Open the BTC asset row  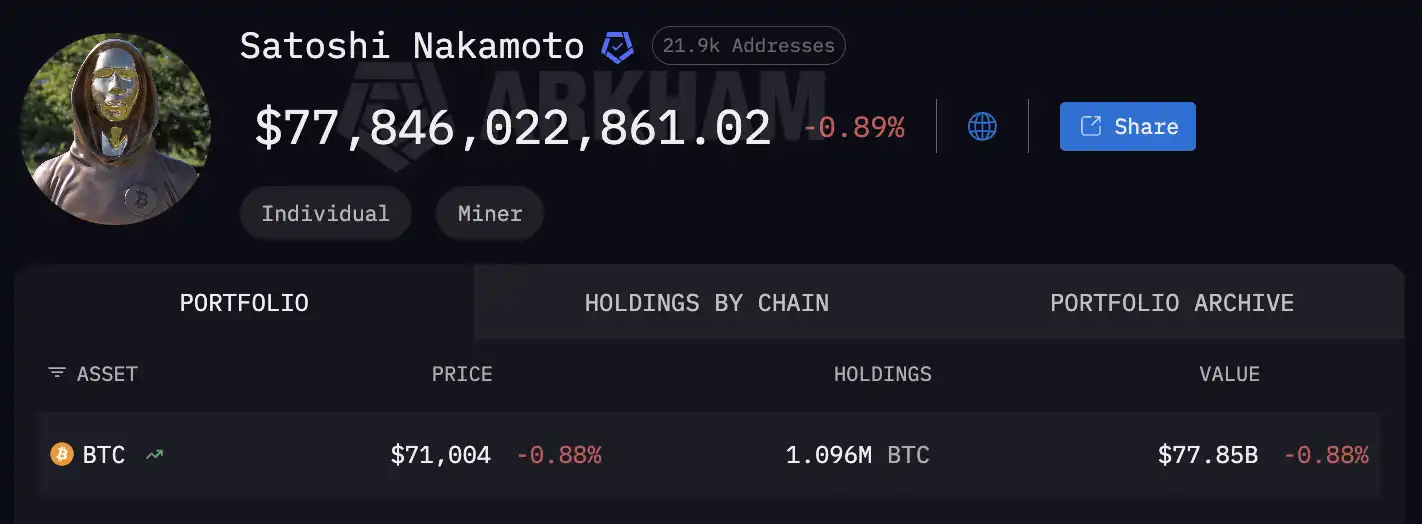tap(103, 455)
